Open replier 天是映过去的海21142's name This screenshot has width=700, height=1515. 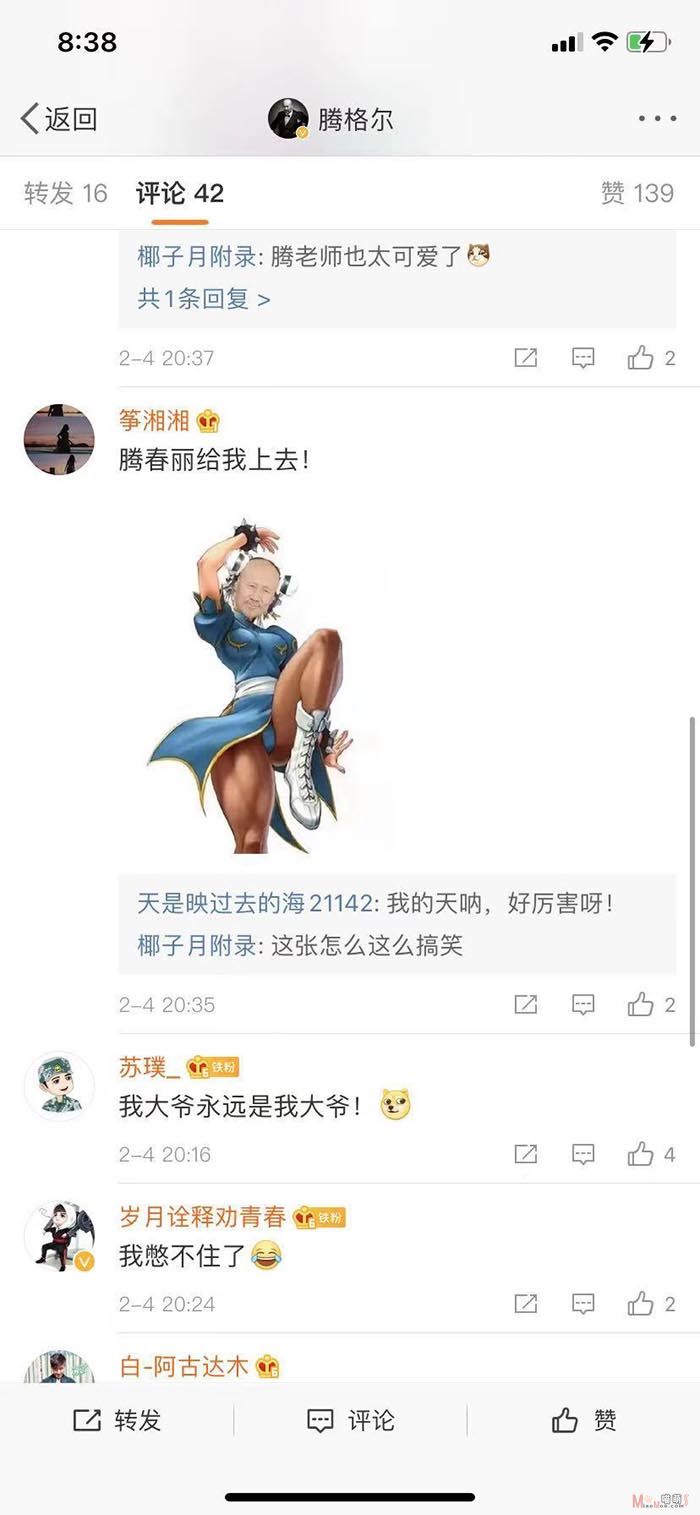pos(254,903)
